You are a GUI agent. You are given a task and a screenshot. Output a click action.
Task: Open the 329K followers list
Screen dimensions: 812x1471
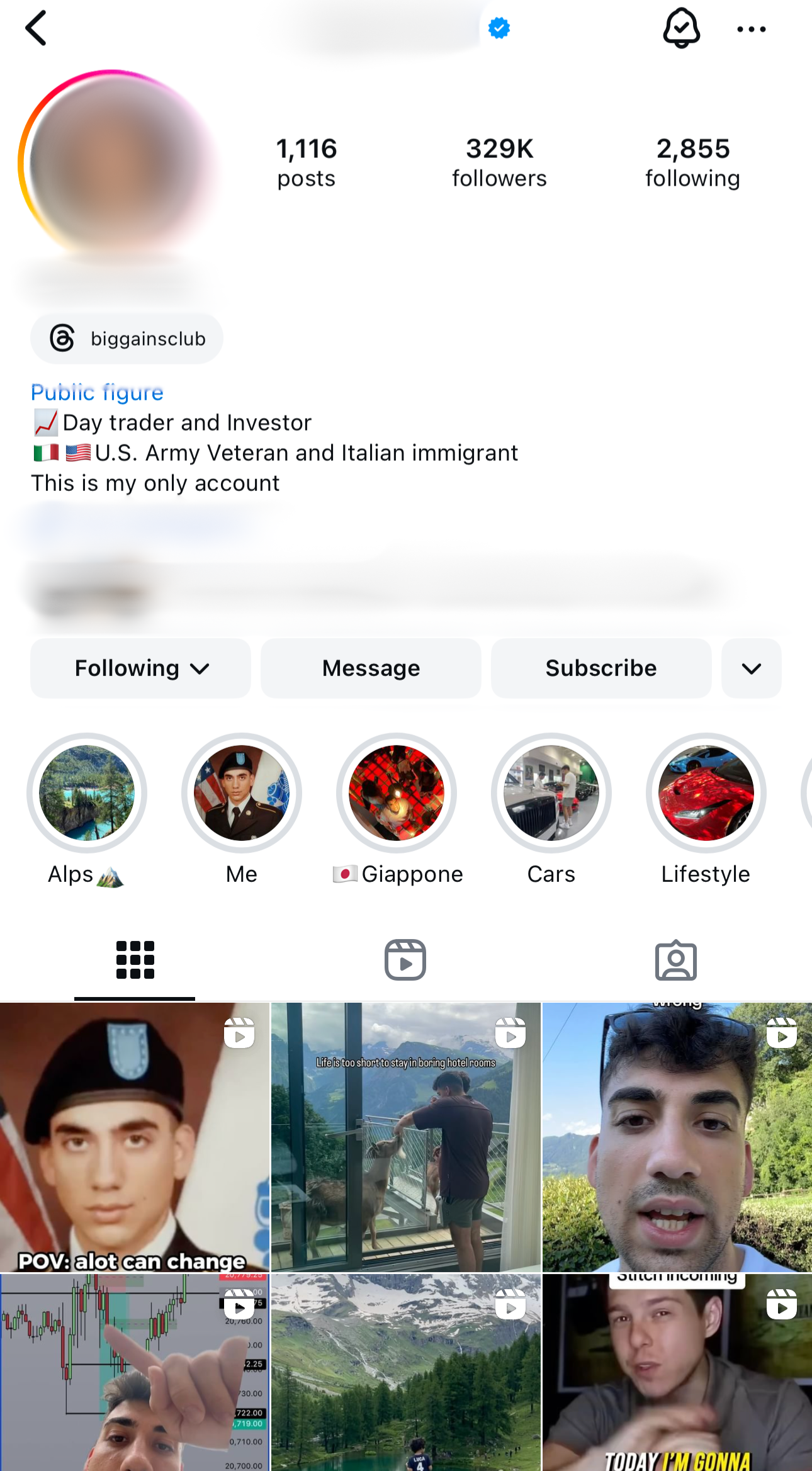499,162
